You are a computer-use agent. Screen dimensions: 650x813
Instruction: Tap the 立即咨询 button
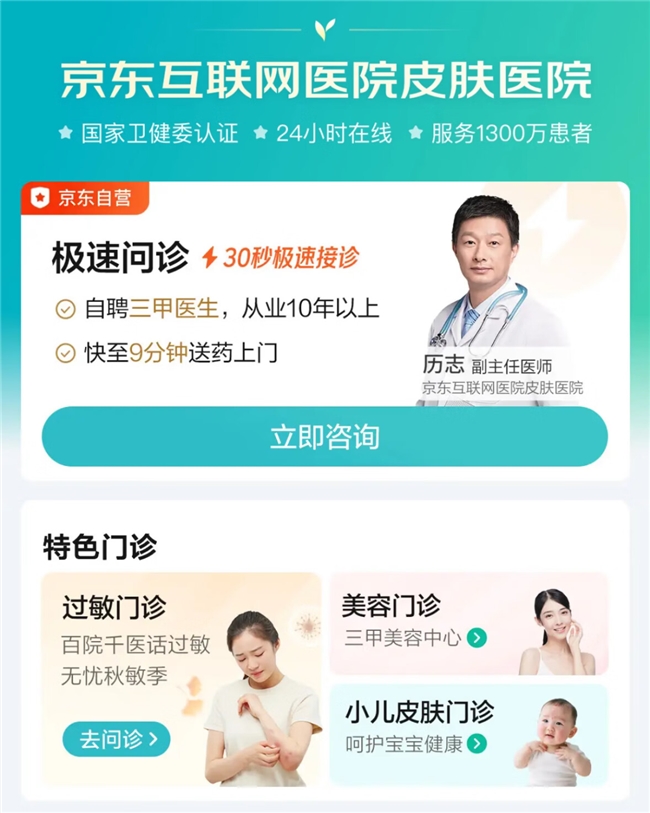coord(324,437)
